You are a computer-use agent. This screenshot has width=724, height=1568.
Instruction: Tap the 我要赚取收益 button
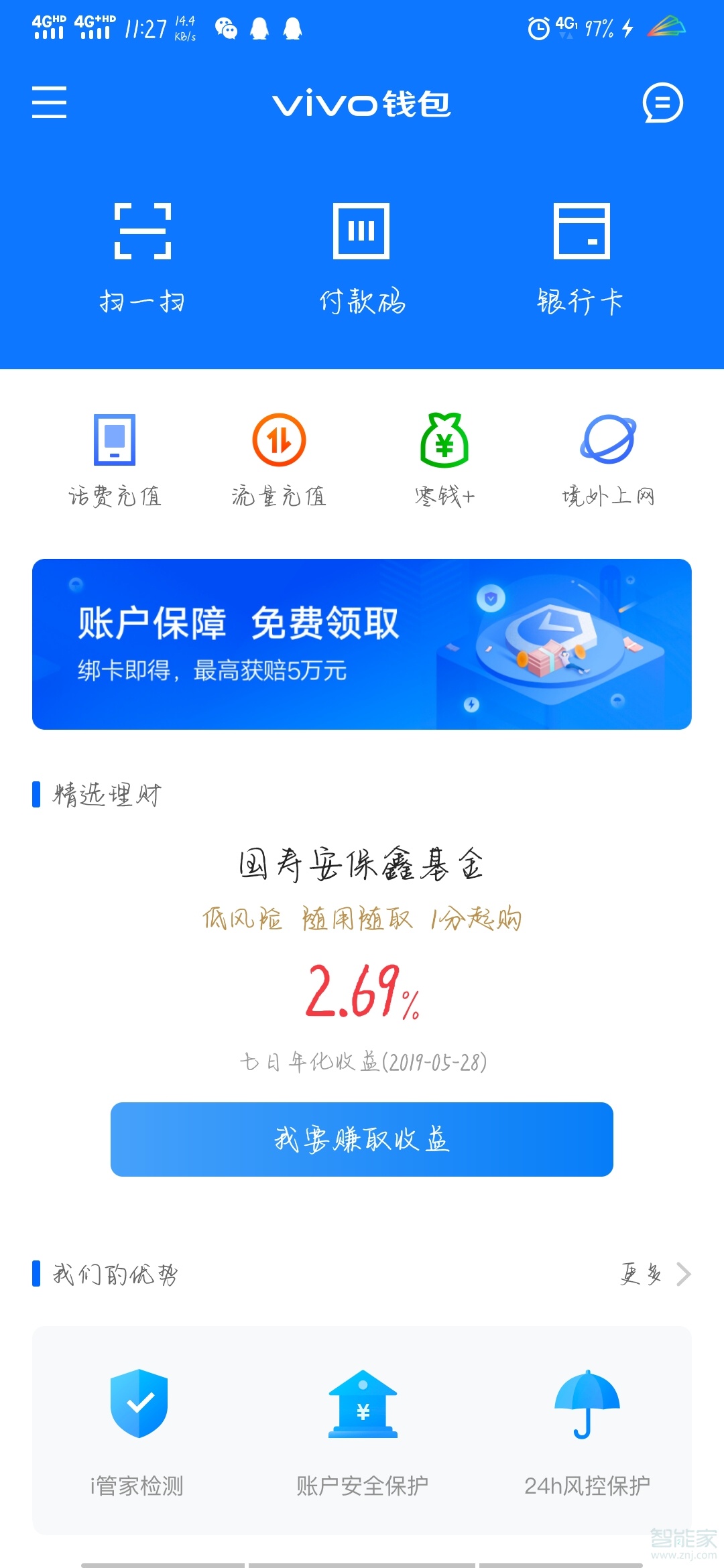[x=362, y=1139]
